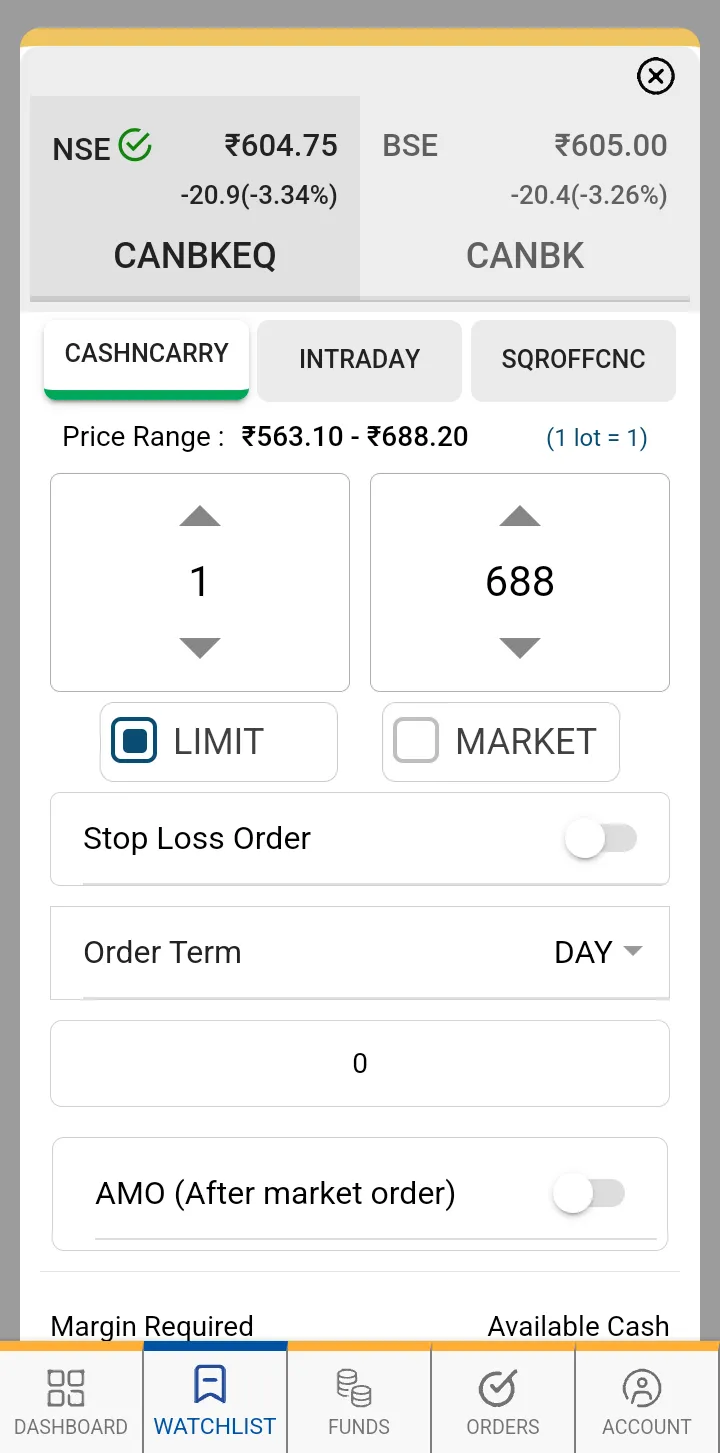Switch to the INTRADAY tab
Screen dimensions: 720x1453
point(359,360)
